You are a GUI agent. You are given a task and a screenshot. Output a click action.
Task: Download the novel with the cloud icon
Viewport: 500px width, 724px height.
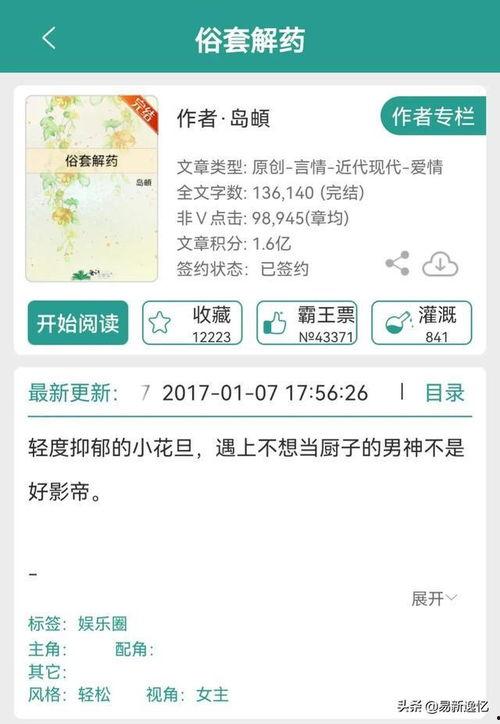coord(440,264)
